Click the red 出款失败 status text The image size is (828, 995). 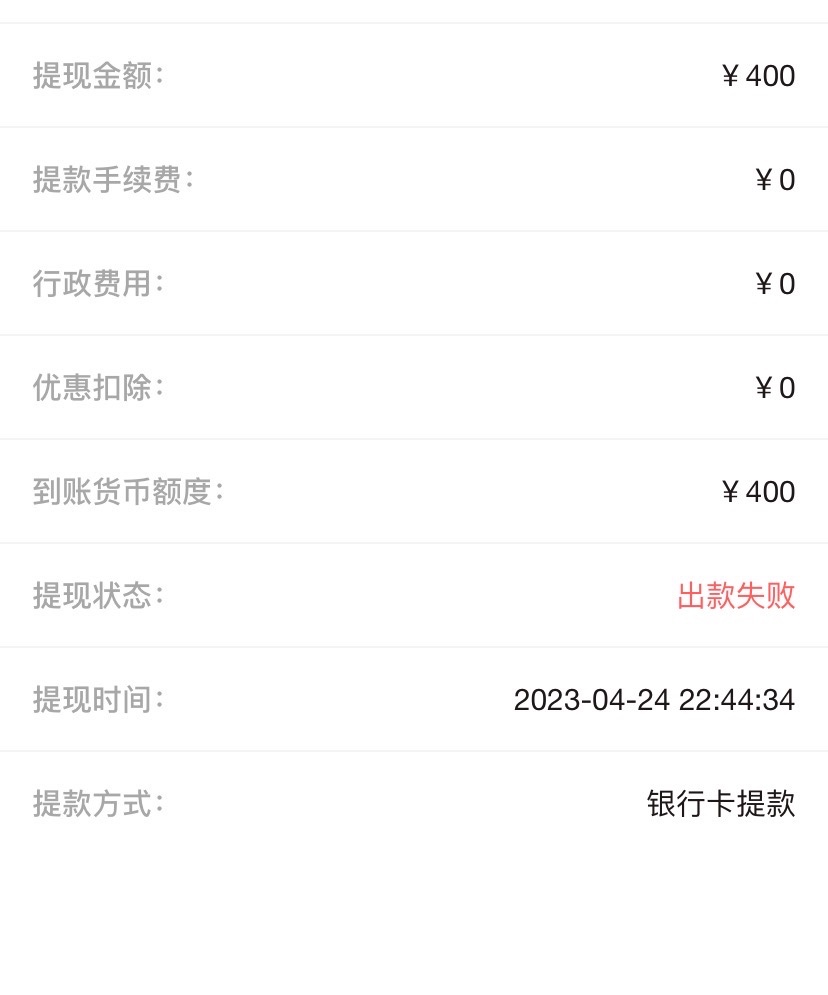coord(737,595)
